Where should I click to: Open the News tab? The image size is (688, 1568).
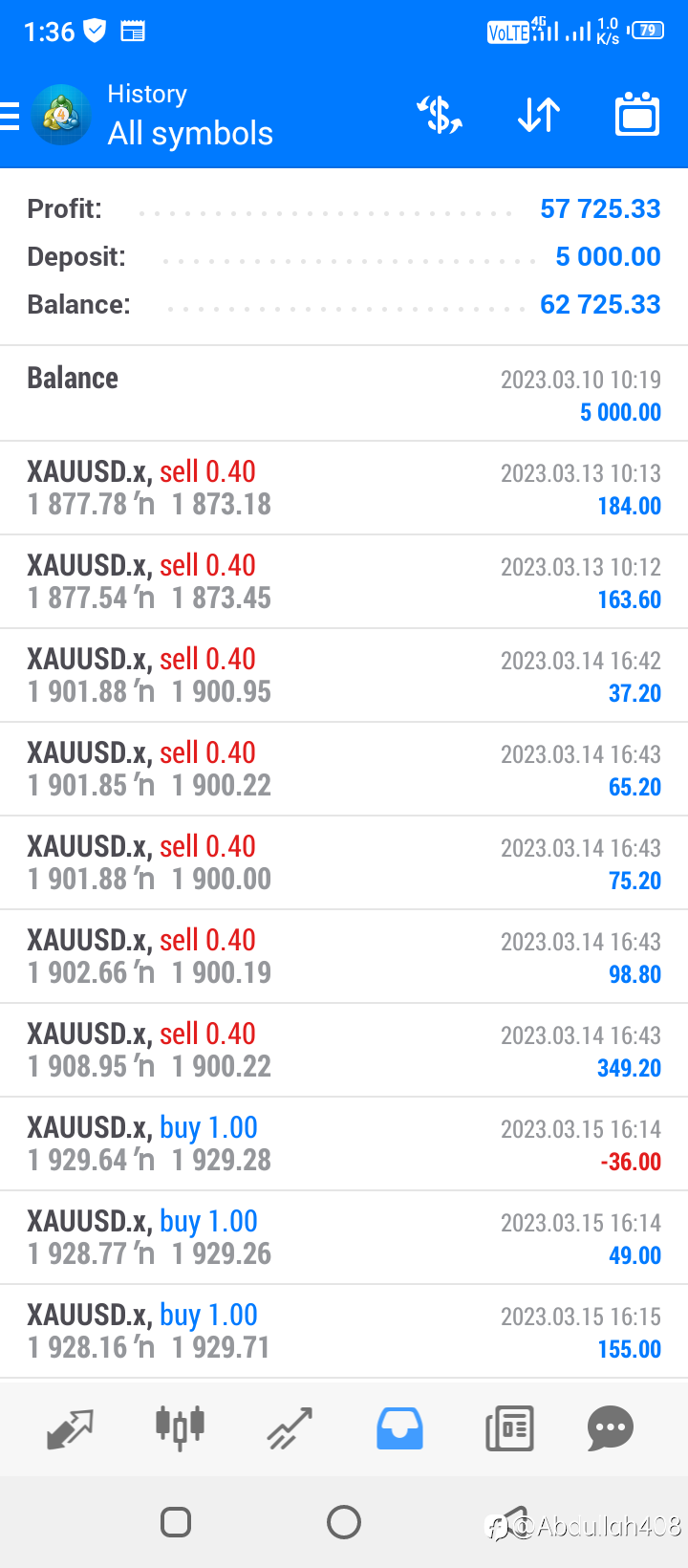(x=509, y=1428)
